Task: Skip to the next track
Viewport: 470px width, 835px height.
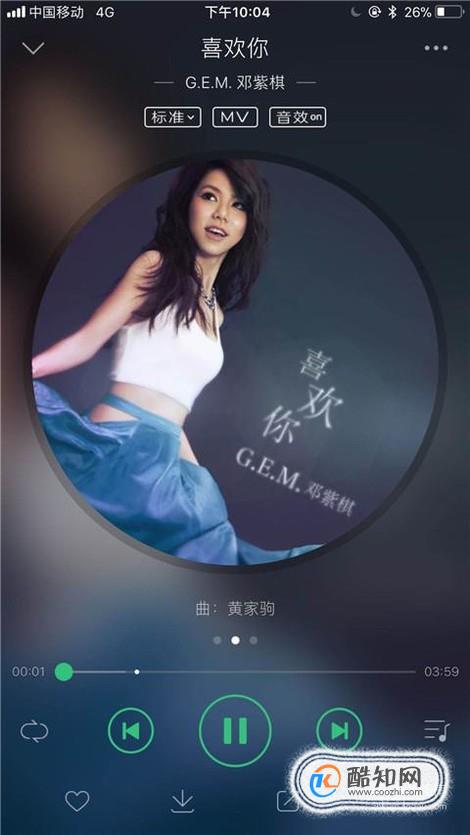Action: (x=340, y=732)
